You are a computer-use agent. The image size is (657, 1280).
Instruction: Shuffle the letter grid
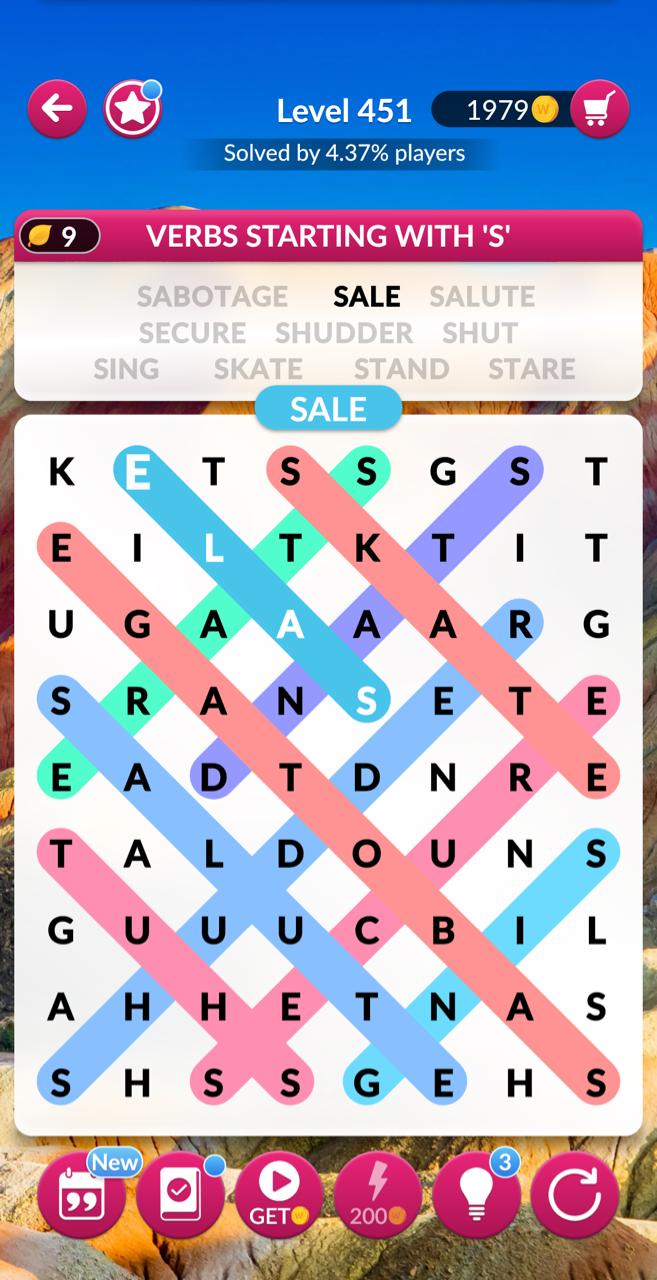coord(575,1196)
